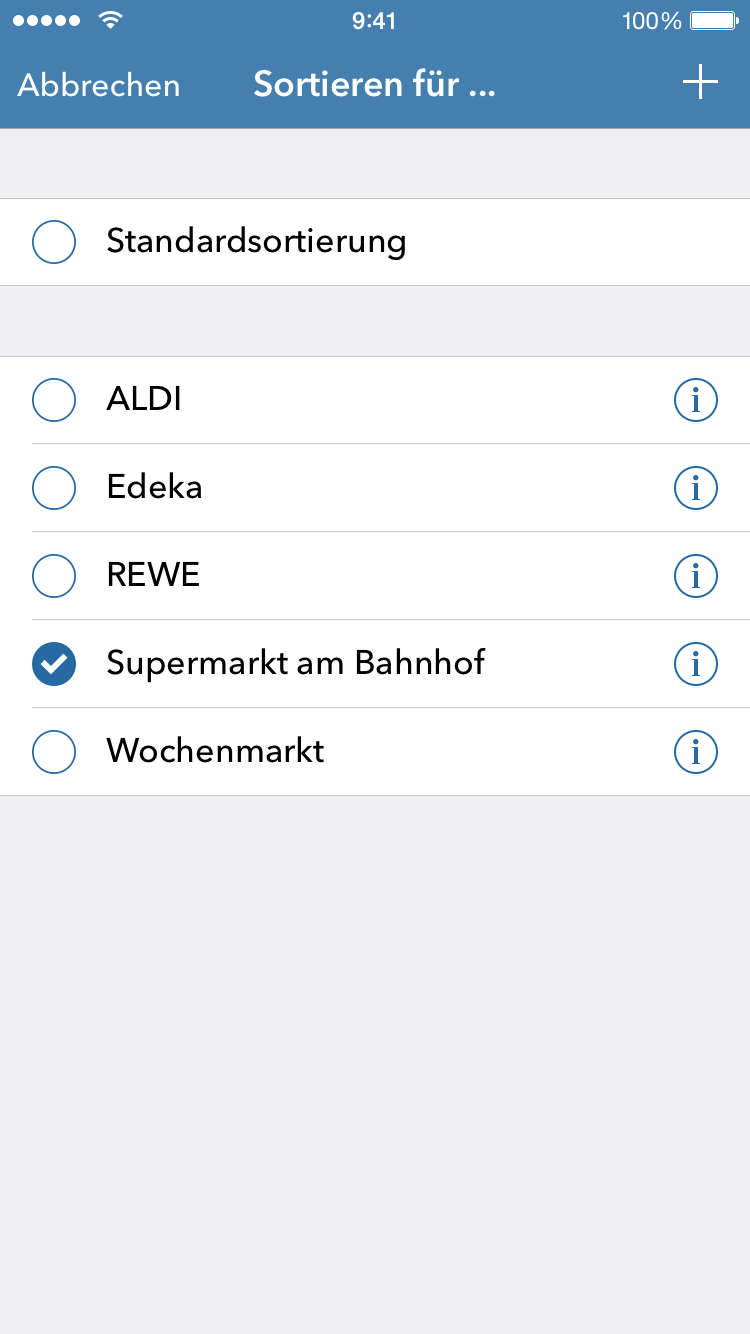
Task: Open info for Supermarkt am Bahnhof
Action: click(x=696, y=665)
